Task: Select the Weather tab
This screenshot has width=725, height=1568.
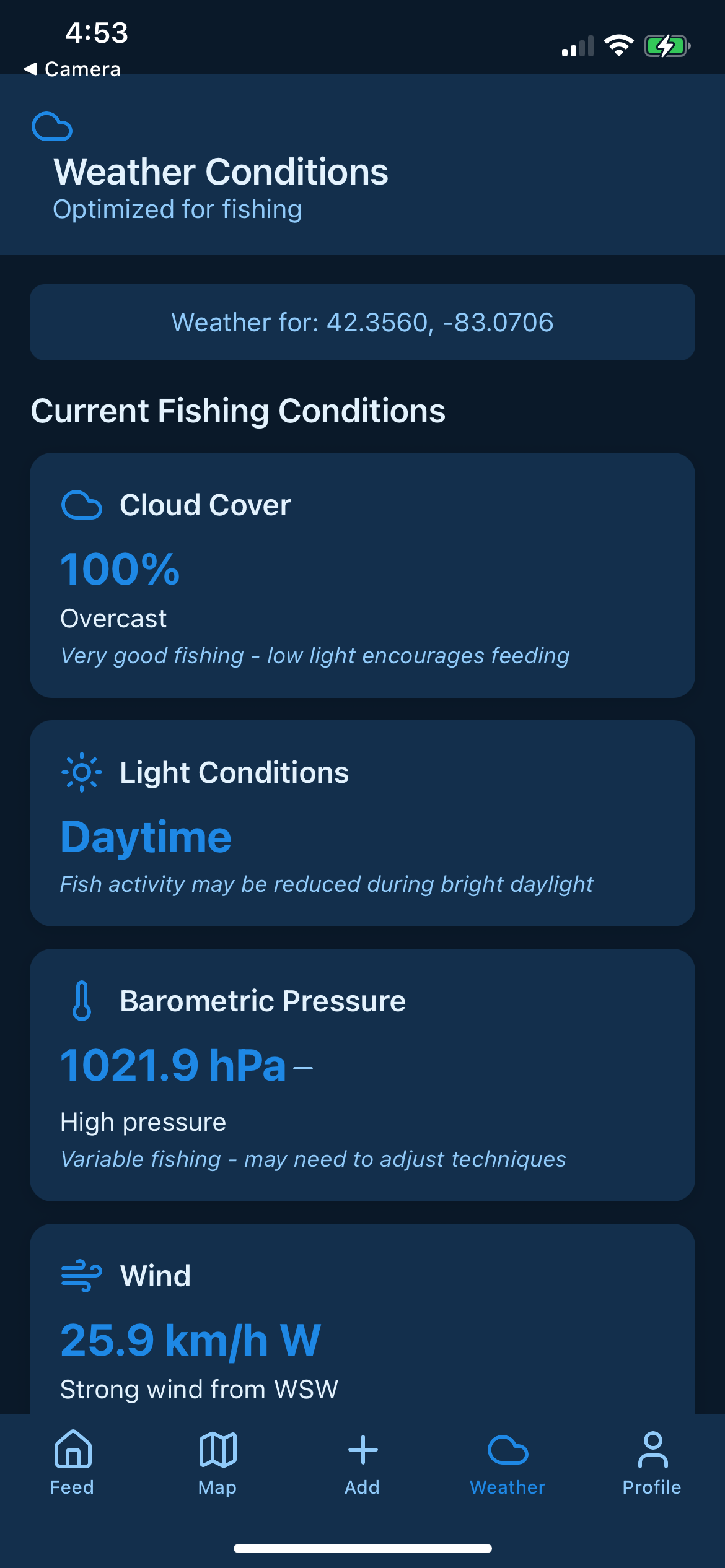Action: 507,1462
